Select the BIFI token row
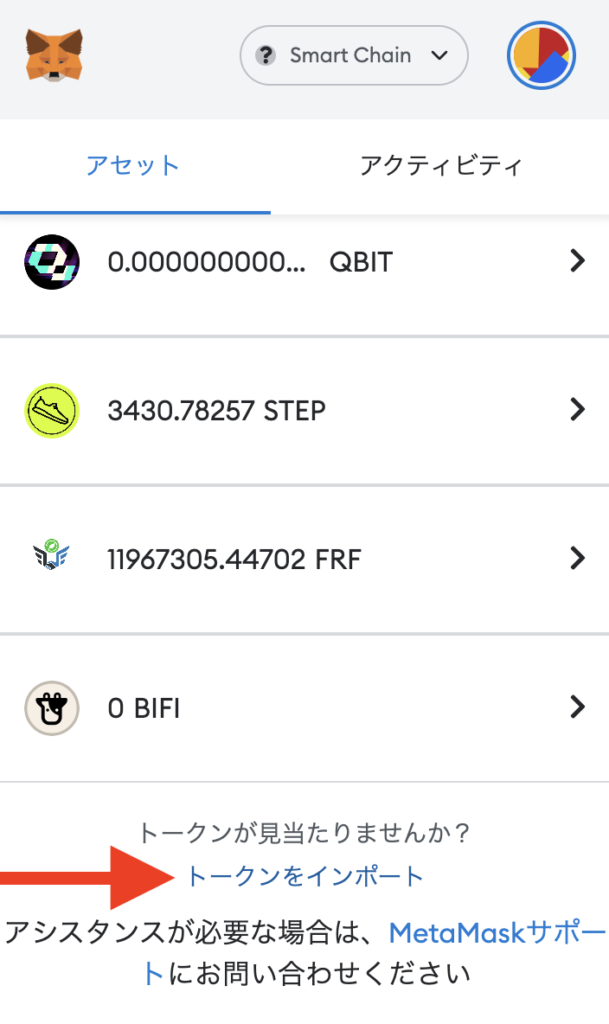The height and width of the screenshot is (1024, 609). point(304,708)
